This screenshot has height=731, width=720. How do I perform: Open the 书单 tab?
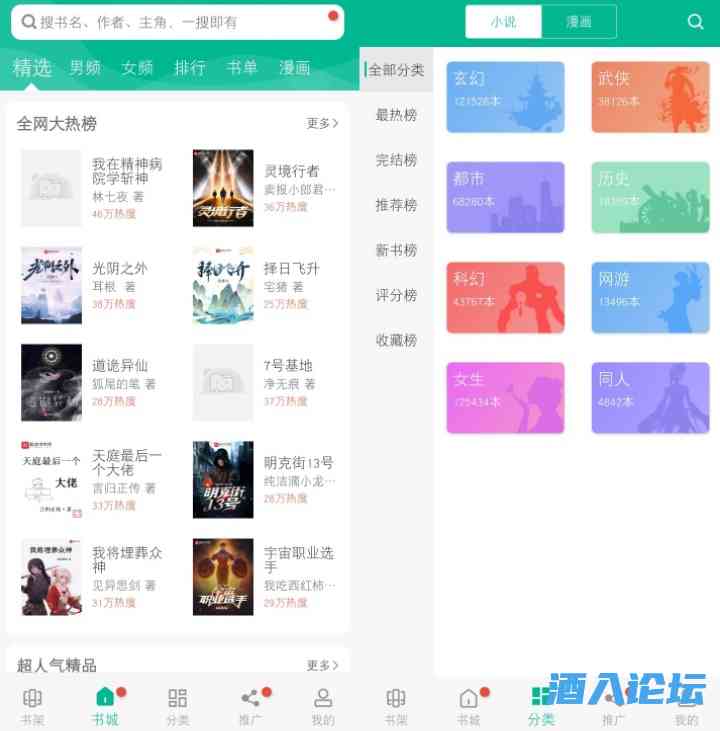coord(242,68)
